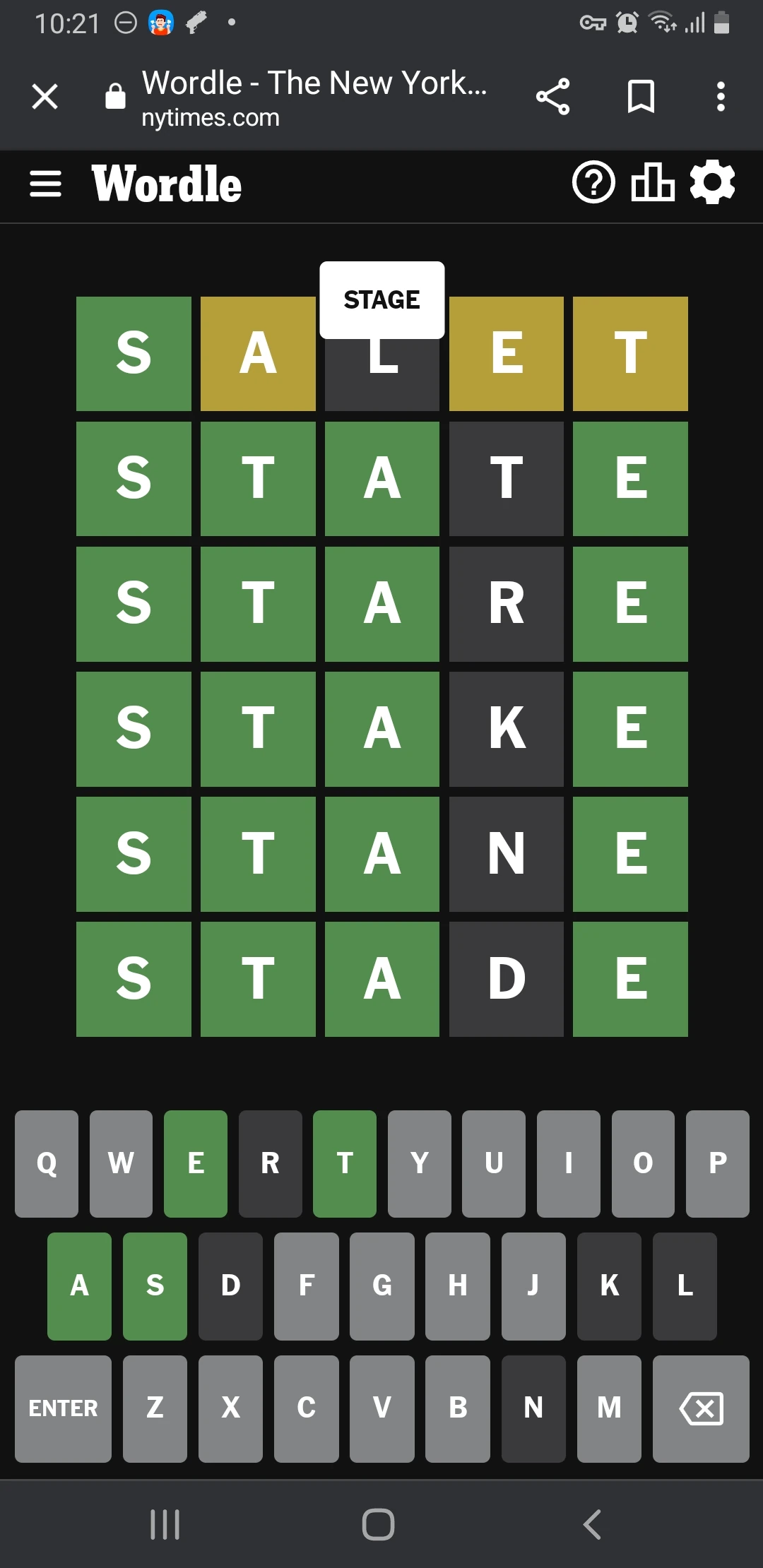
Task: Open the Wordle hamburger menu
Action: 46,184
